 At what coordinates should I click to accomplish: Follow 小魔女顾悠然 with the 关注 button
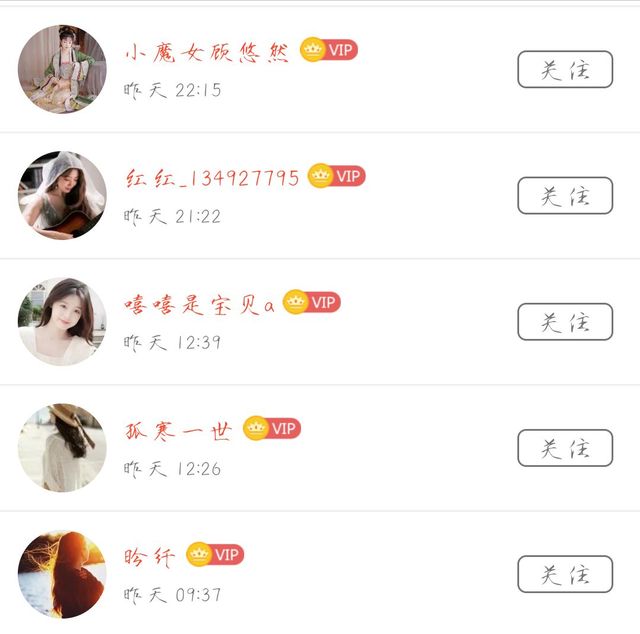click(x=564, y=70)
